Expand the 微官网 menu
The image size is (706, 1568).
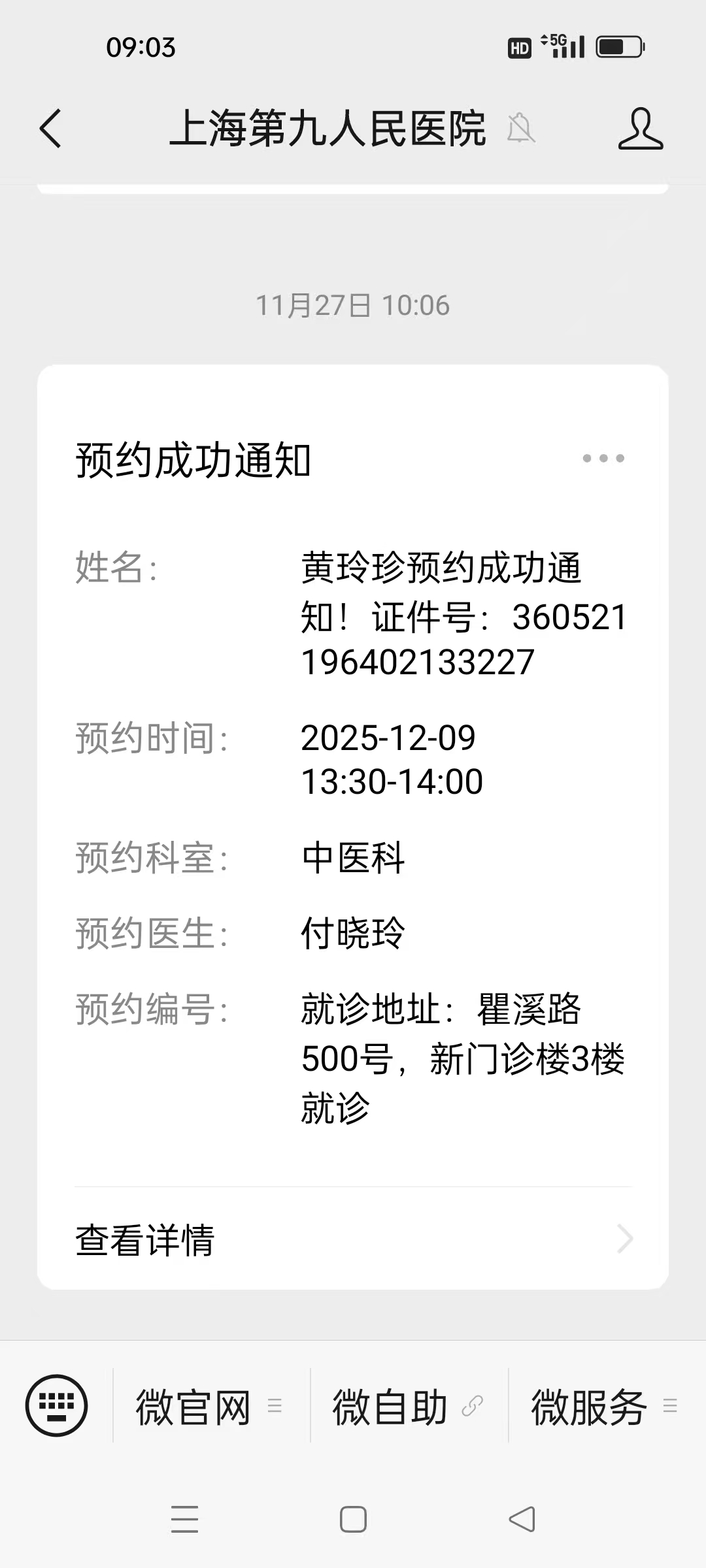tap(209, 1407)
